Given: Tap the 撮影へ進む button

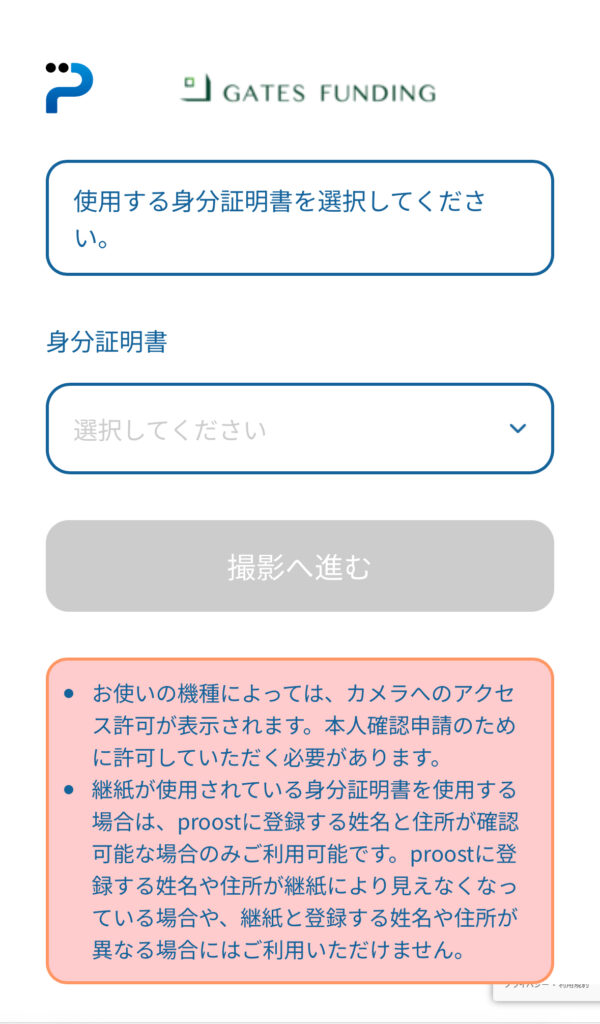Looking at the screenshot, I should 300,566.
